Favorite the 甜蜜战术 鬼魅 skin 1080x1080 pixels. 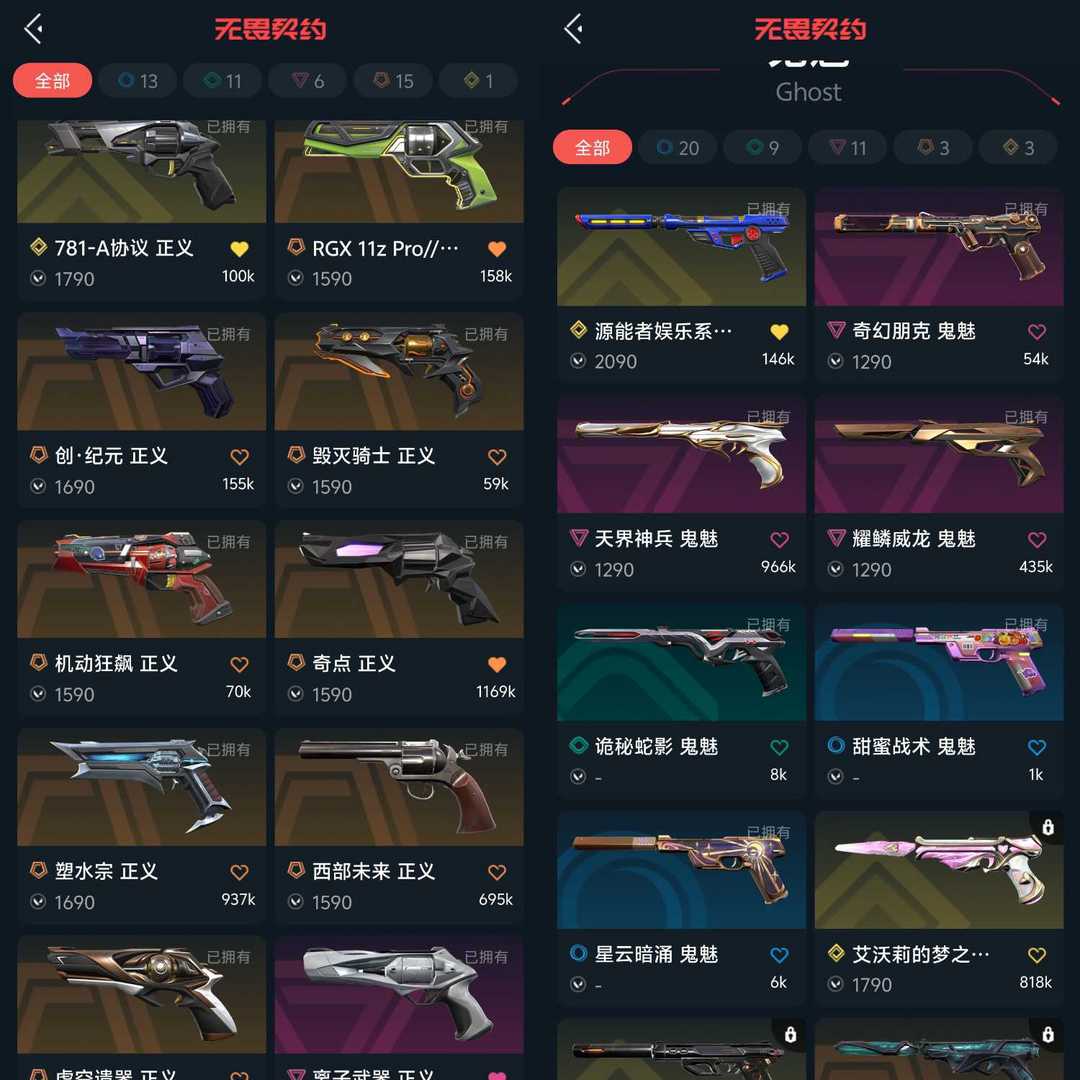(1037, 747)
